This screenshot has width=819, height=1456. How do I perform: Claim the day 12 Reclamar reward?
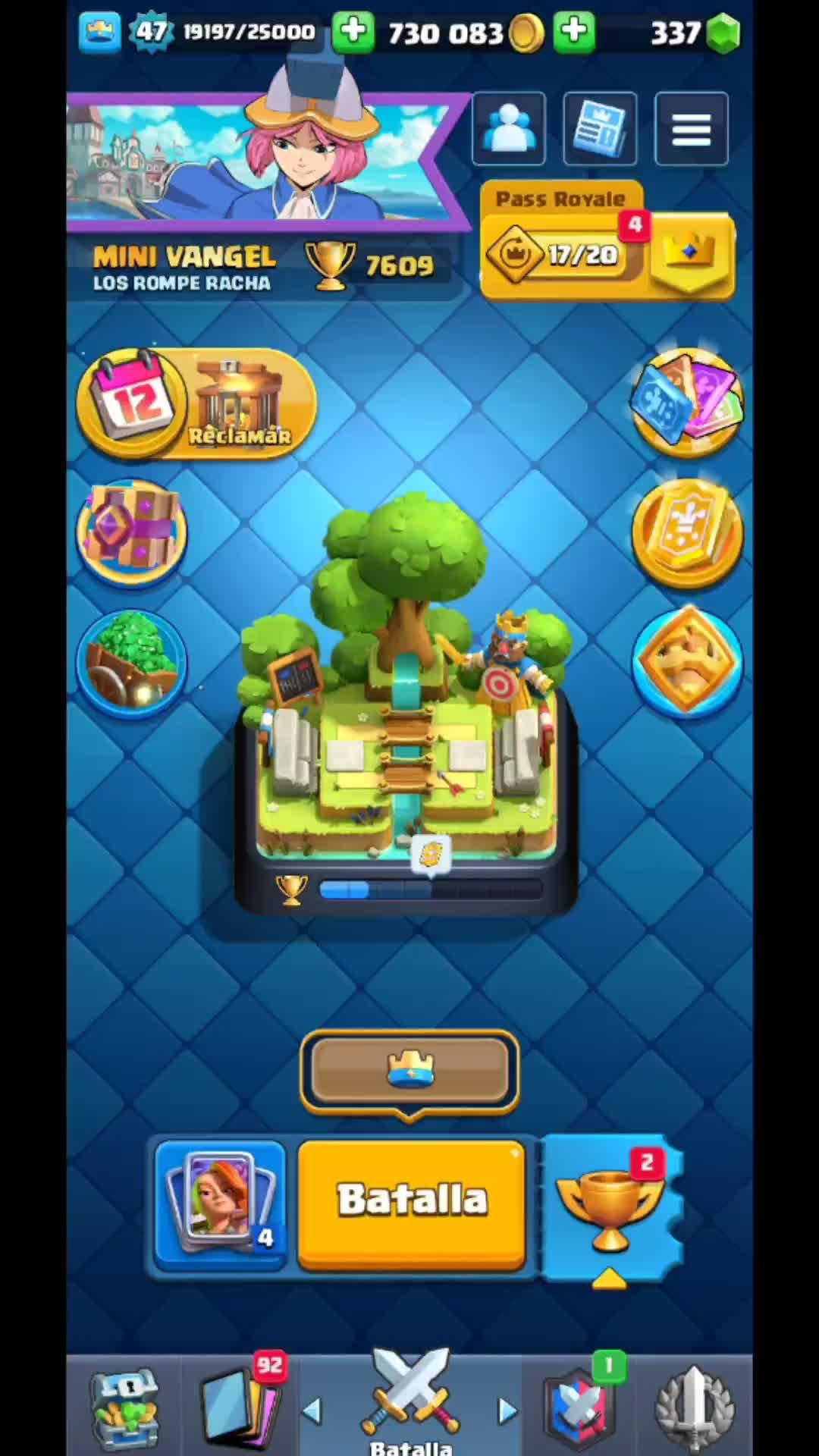tap(196, 403)
